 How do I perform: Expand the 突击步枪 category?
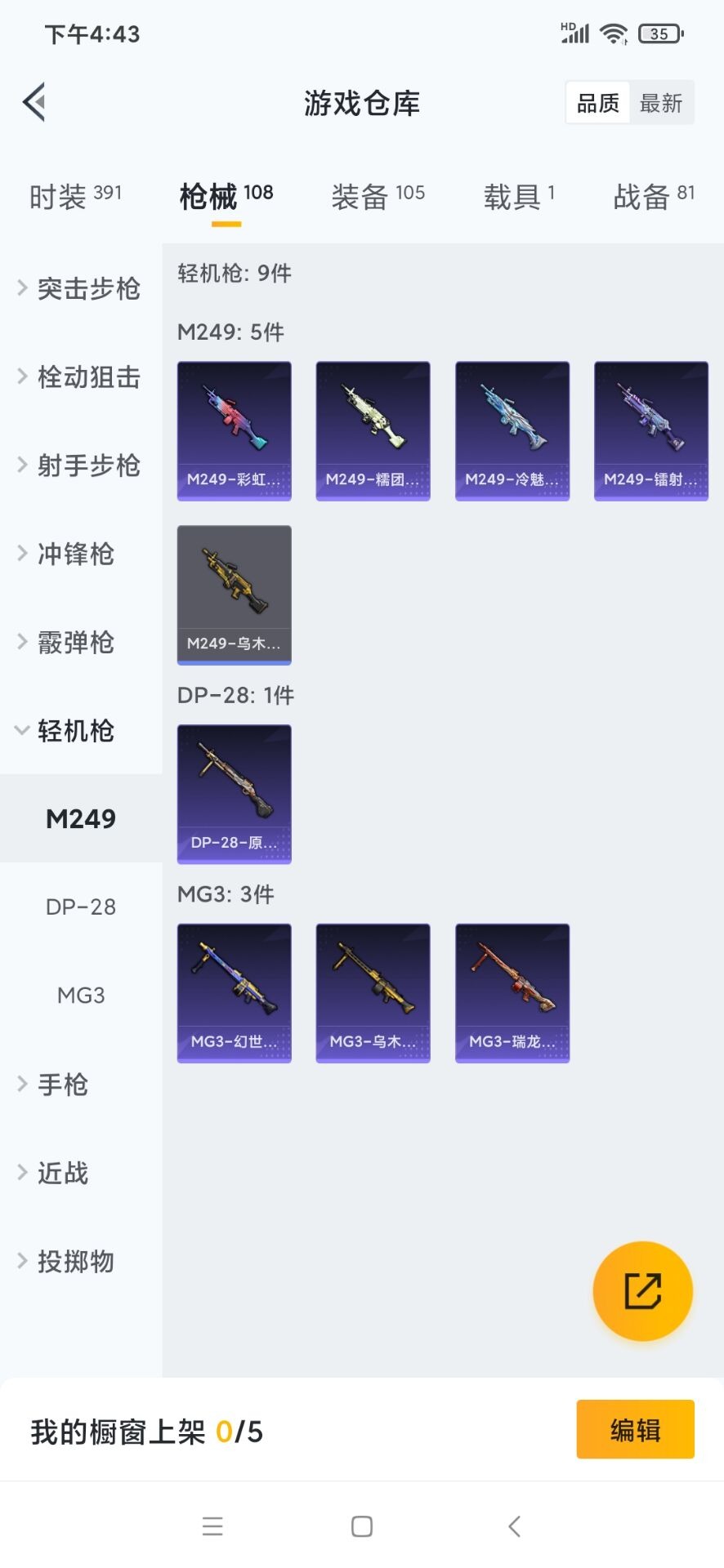[x=80, y=288]
